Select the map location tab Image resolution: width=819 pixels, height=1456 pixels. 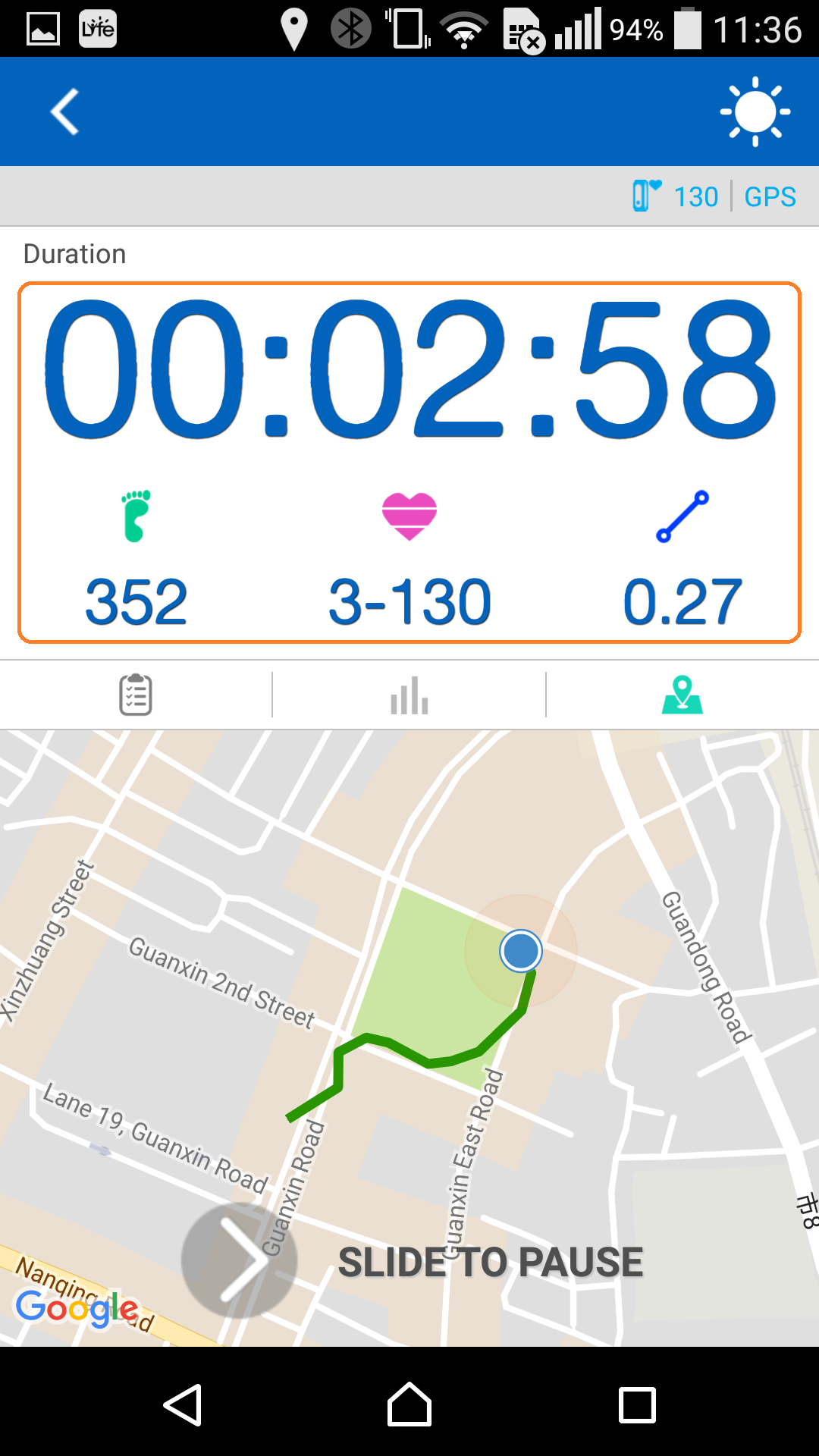tap(682, 695)
